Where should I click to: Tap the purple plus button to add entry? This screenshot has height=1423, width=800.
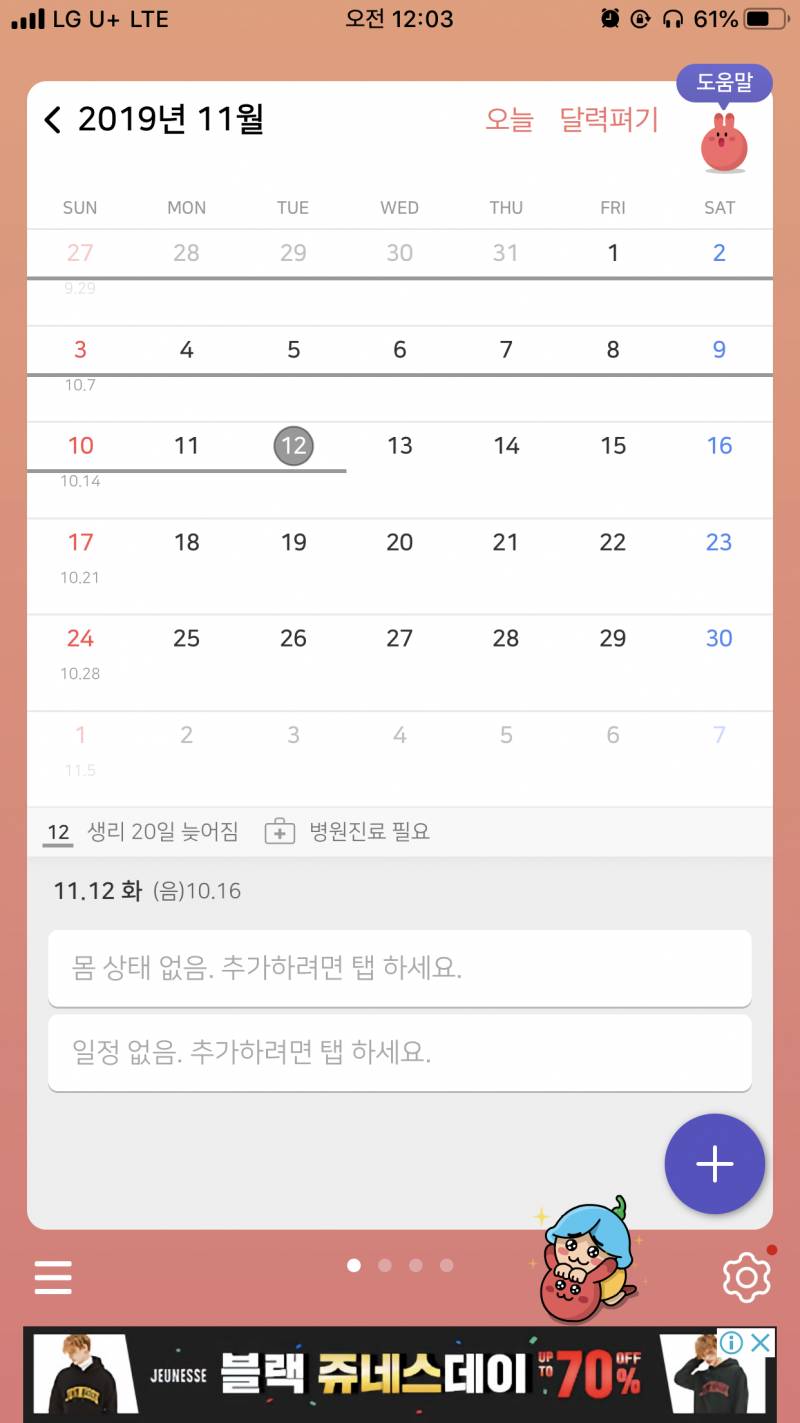pyautogui.click(x=714, y=1163)
